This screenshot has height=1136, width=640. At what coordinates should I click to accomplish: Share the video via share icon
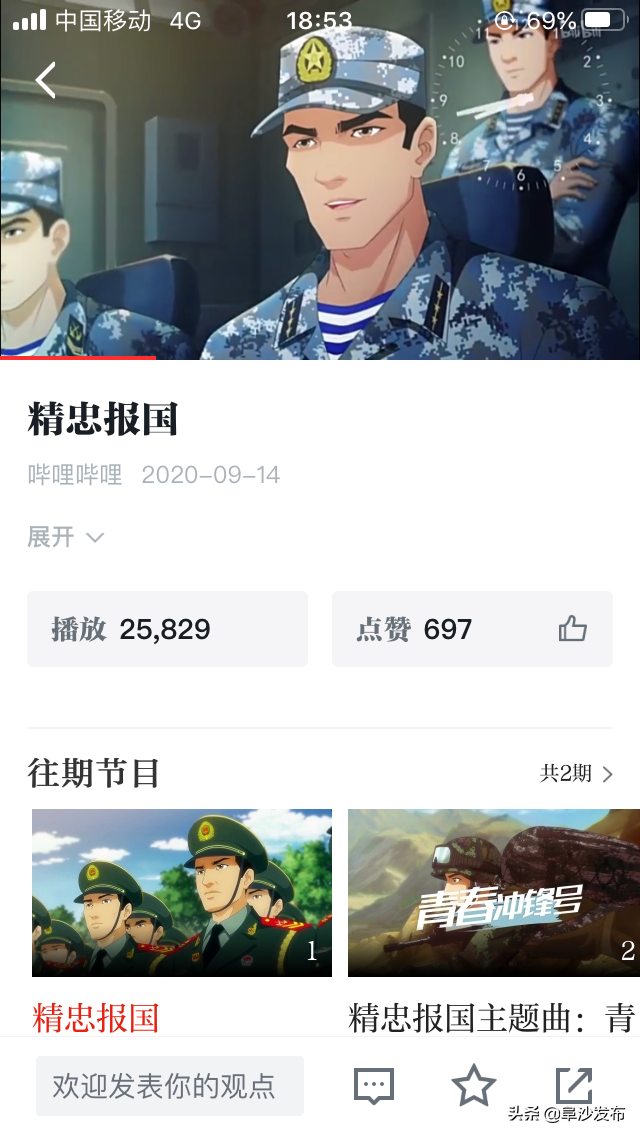pos(574,1084)
